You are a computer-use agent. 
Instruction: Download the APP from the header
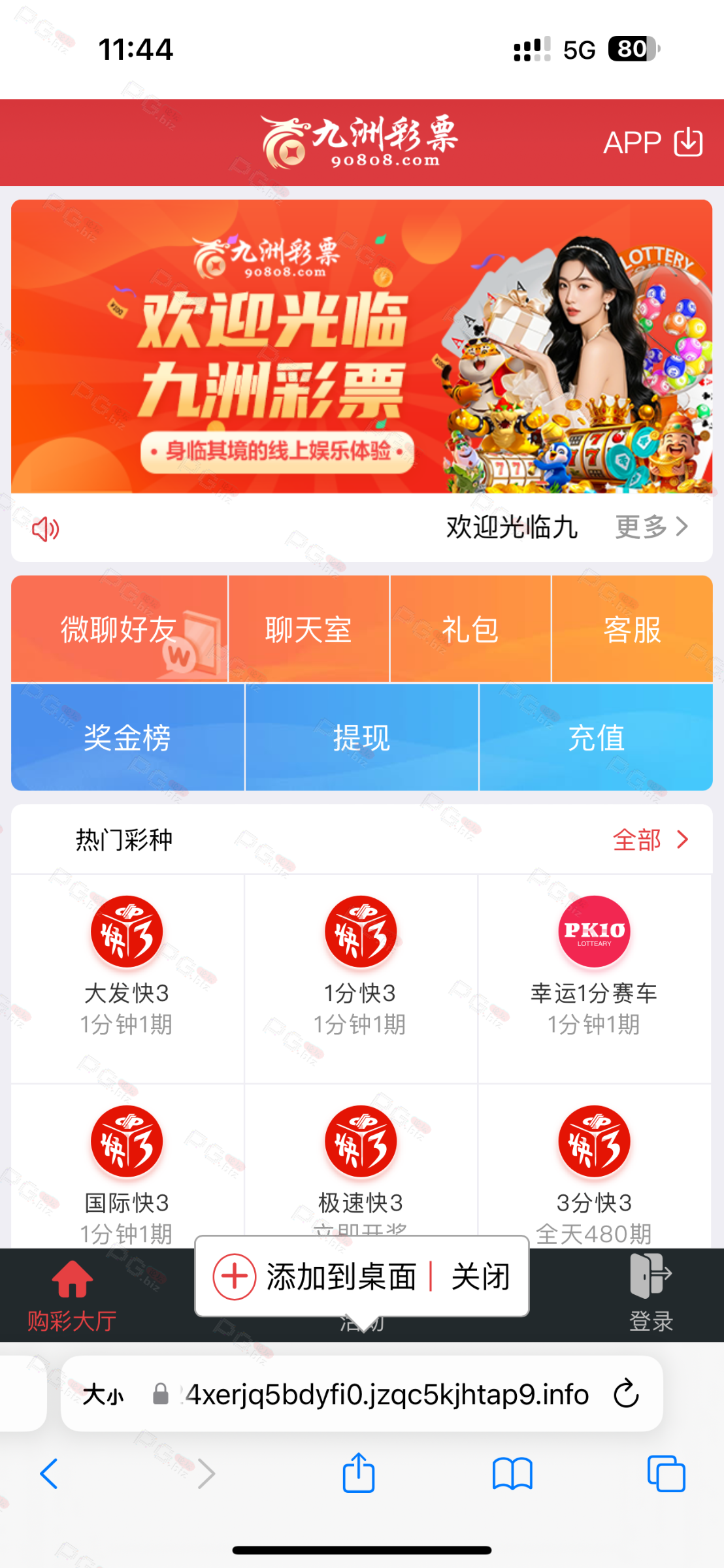click(x=653, y=142)
